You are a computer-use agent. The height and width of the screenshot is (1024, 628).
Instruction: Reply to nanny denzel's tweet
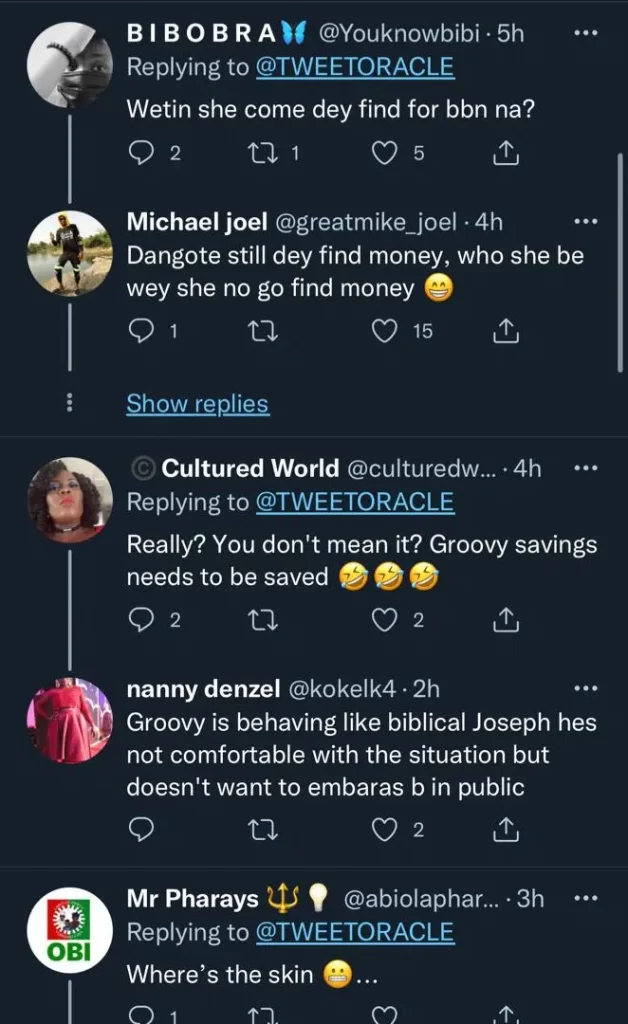click(143, 829)
